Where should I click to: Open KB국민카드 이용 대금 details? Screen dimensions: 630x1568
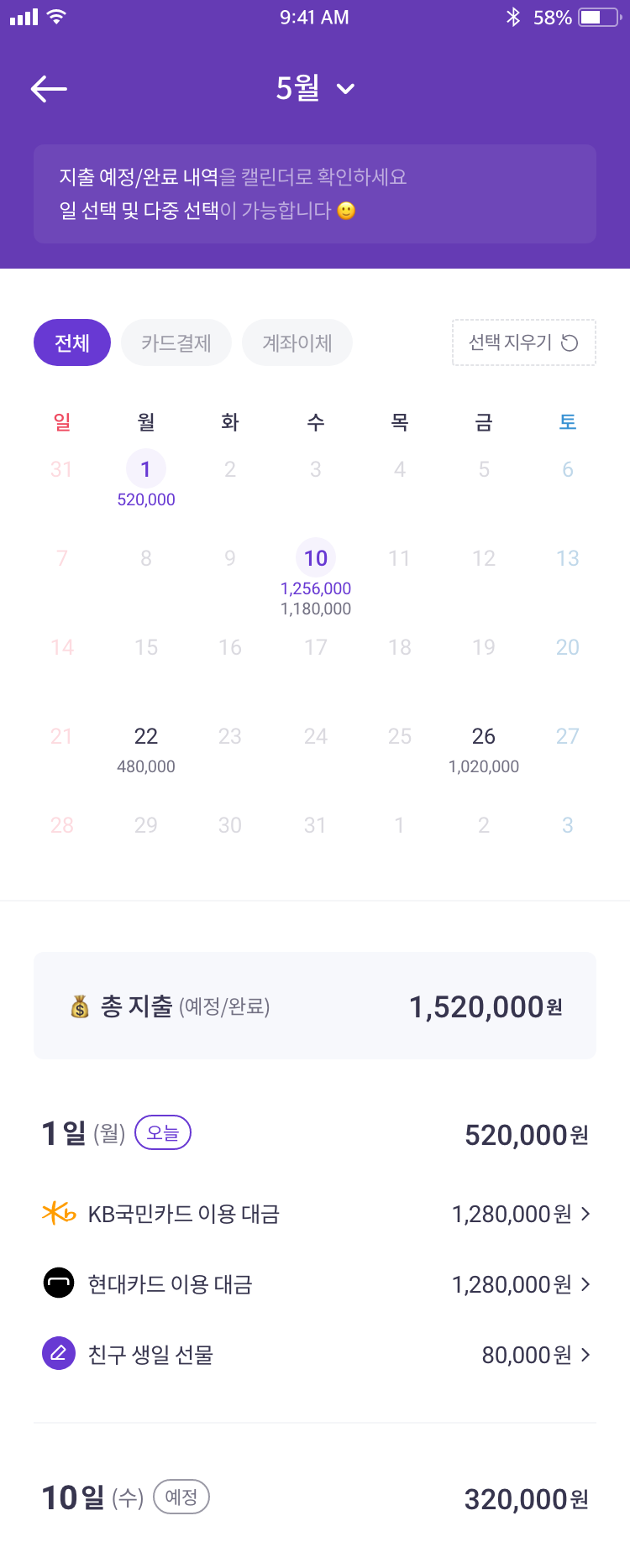315,1214
